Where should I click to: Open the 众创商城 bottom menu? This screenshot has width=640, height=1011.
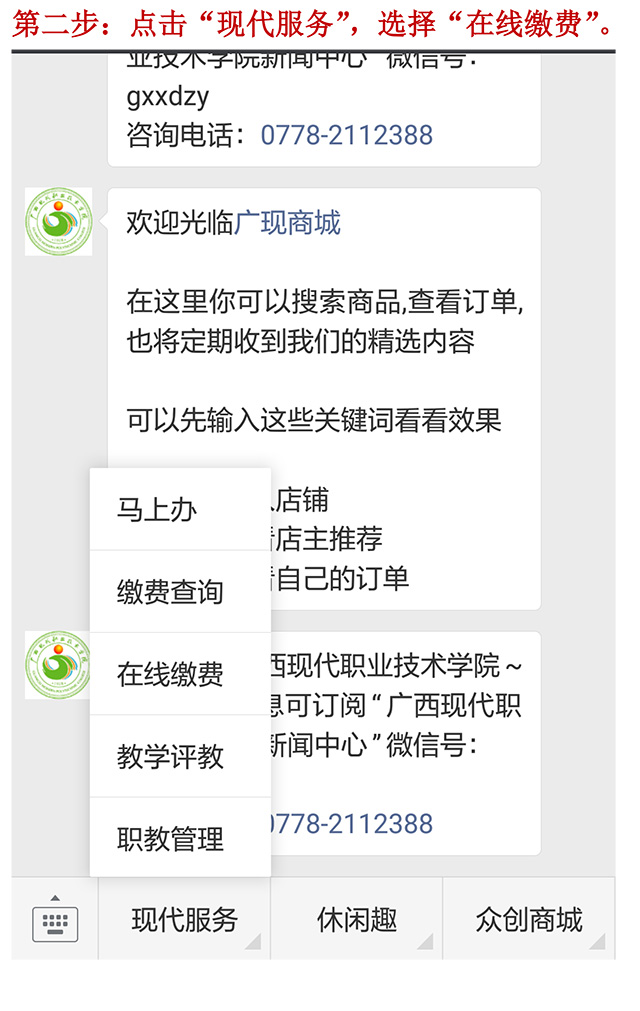(529, 919)
